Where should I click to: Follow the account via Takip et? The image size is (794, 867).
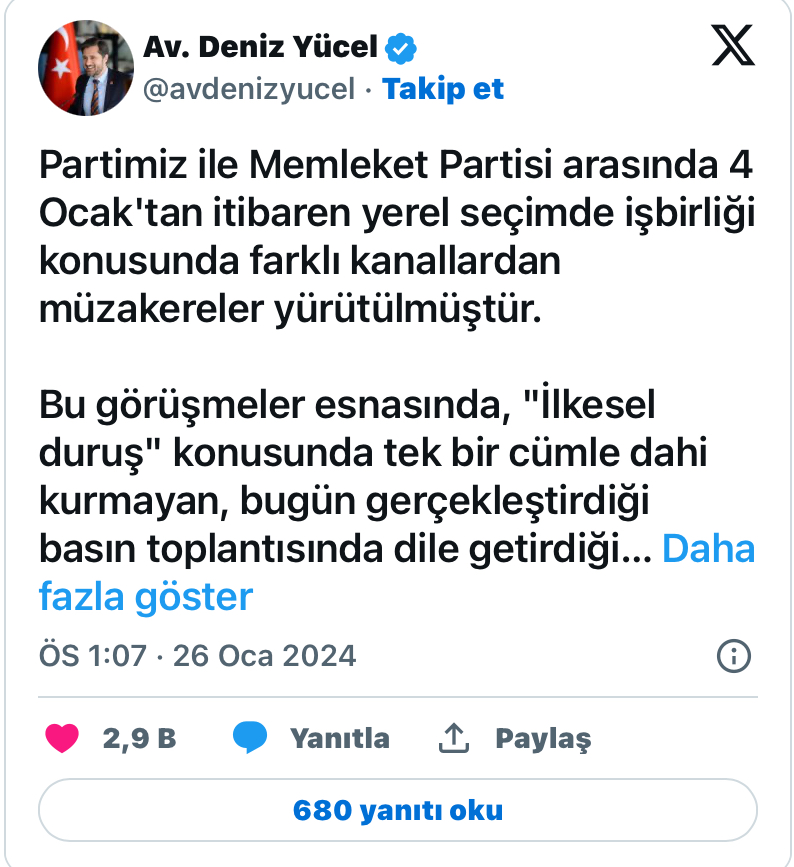coord(443,89)
